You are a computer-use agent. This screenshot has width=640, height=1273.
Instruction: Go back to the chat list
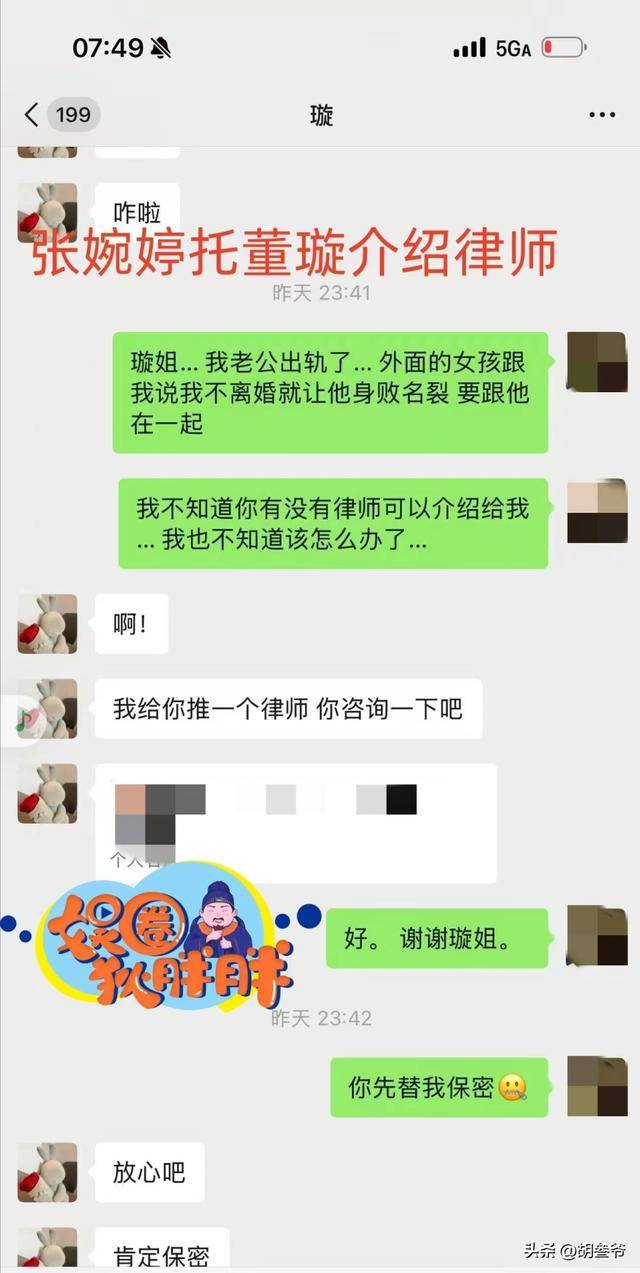pos(33,115)
